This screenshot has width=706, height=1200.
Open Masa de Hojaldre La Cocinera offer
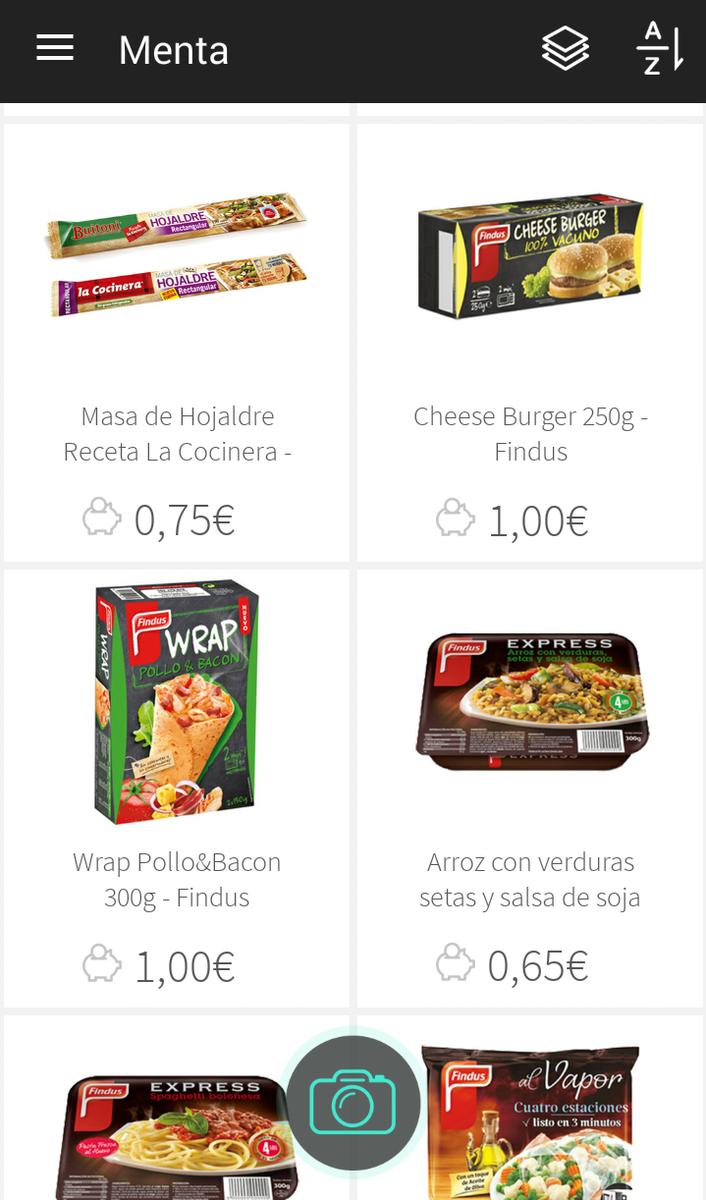coord(177,342)
